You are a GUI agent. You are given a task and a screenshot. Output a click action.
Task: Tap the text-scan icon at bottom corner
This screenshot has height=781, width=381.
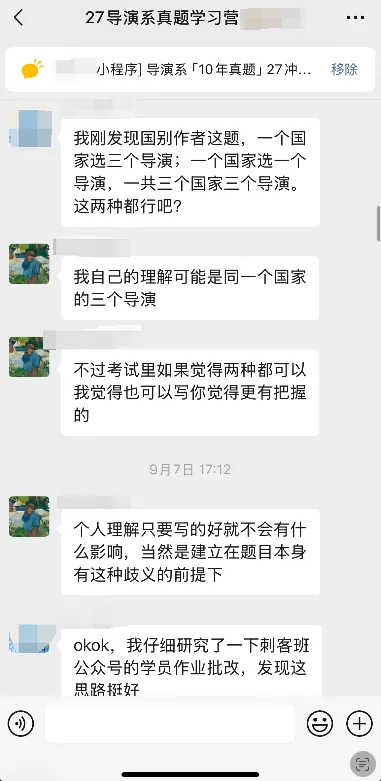coord(363,764)
